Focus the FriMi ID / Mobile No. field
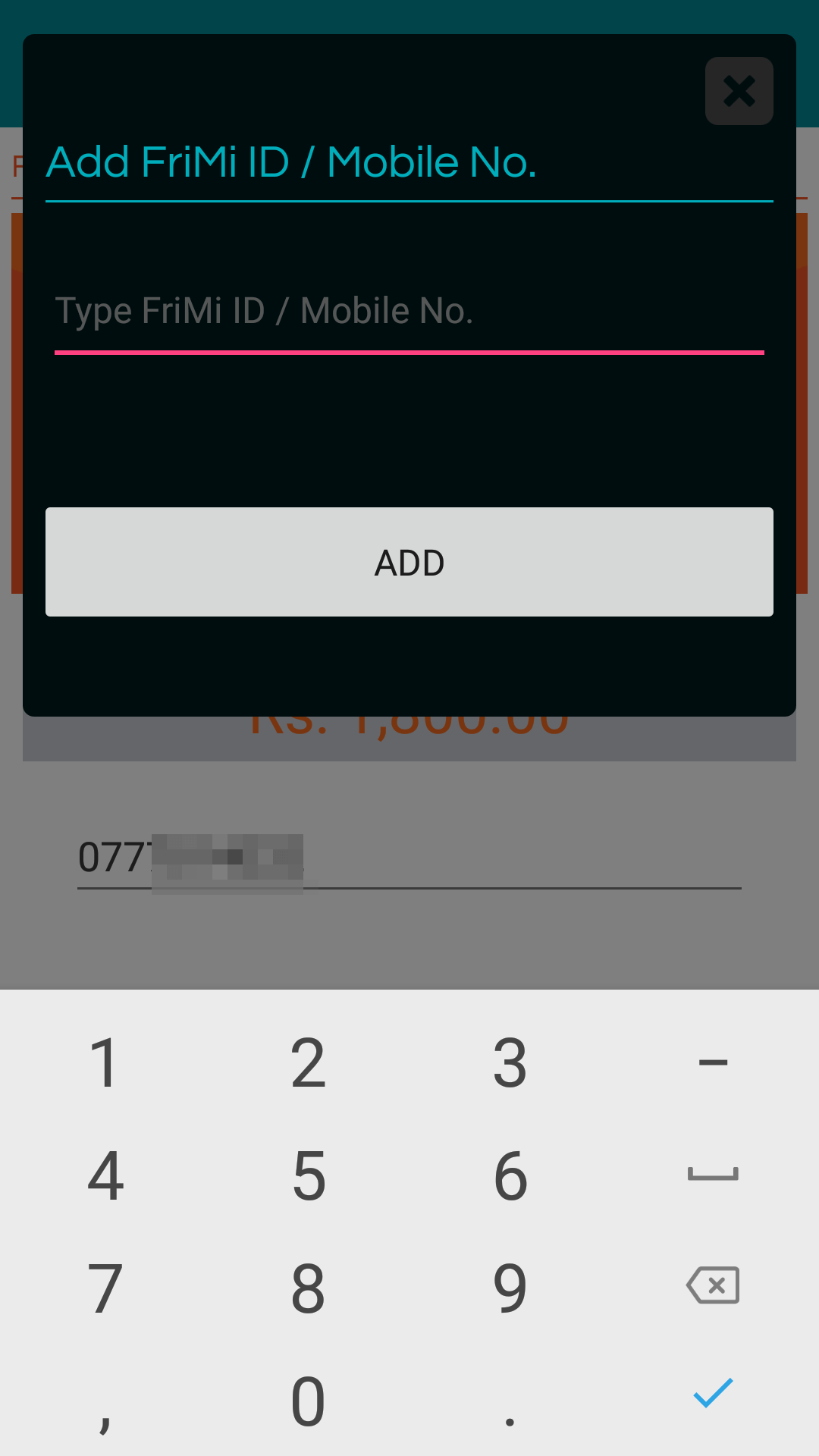Viewport: 819px width, 1456px height. coord(409,312)
